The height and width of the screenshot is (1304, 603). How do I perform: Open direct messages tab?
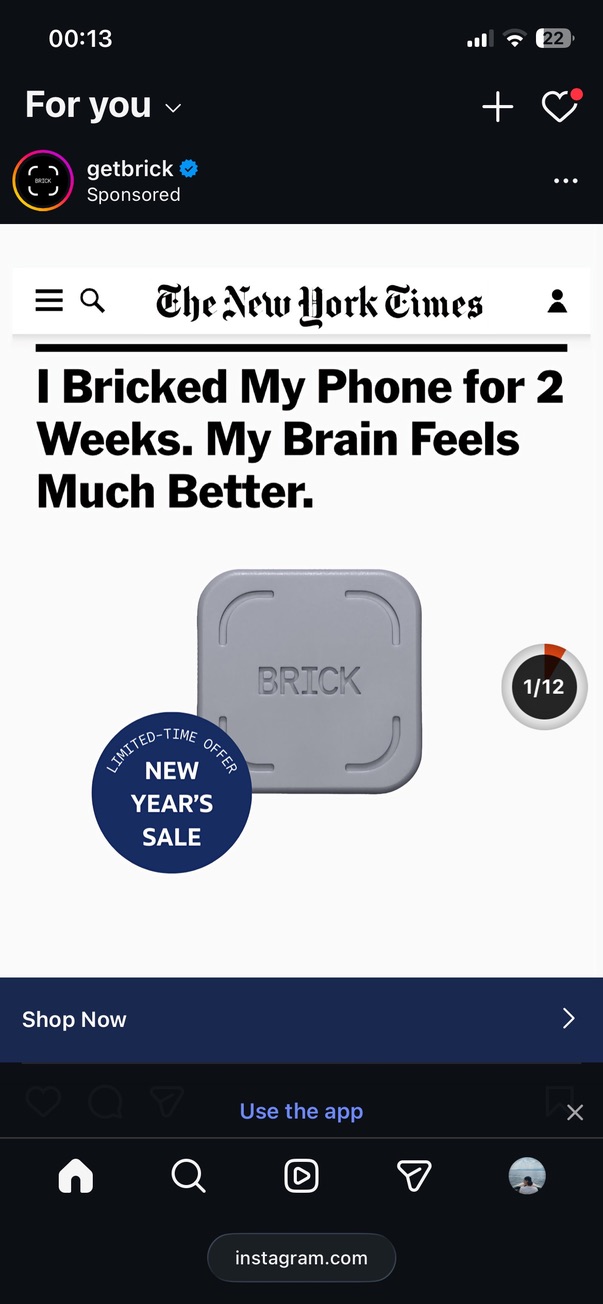(x=413, y=1176)
